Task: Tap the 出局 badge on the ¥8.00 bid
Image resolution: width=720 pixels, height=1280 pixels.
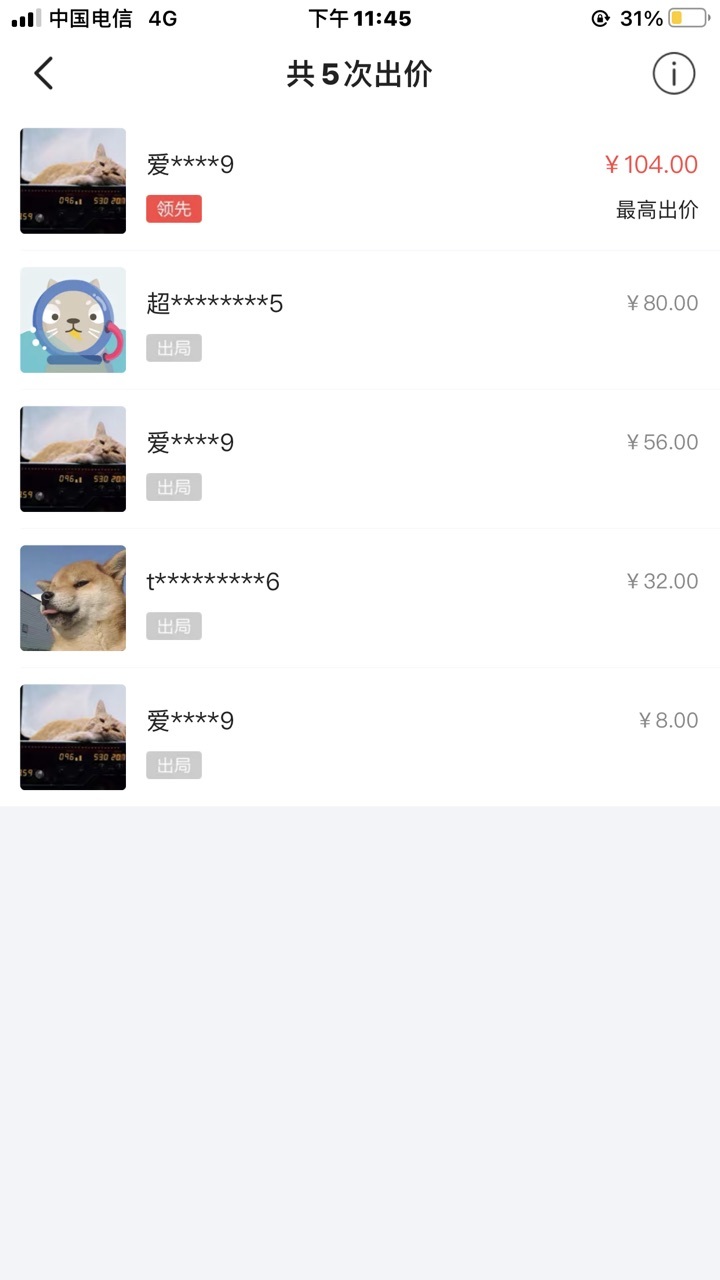Action: click(x=174, y=765)
